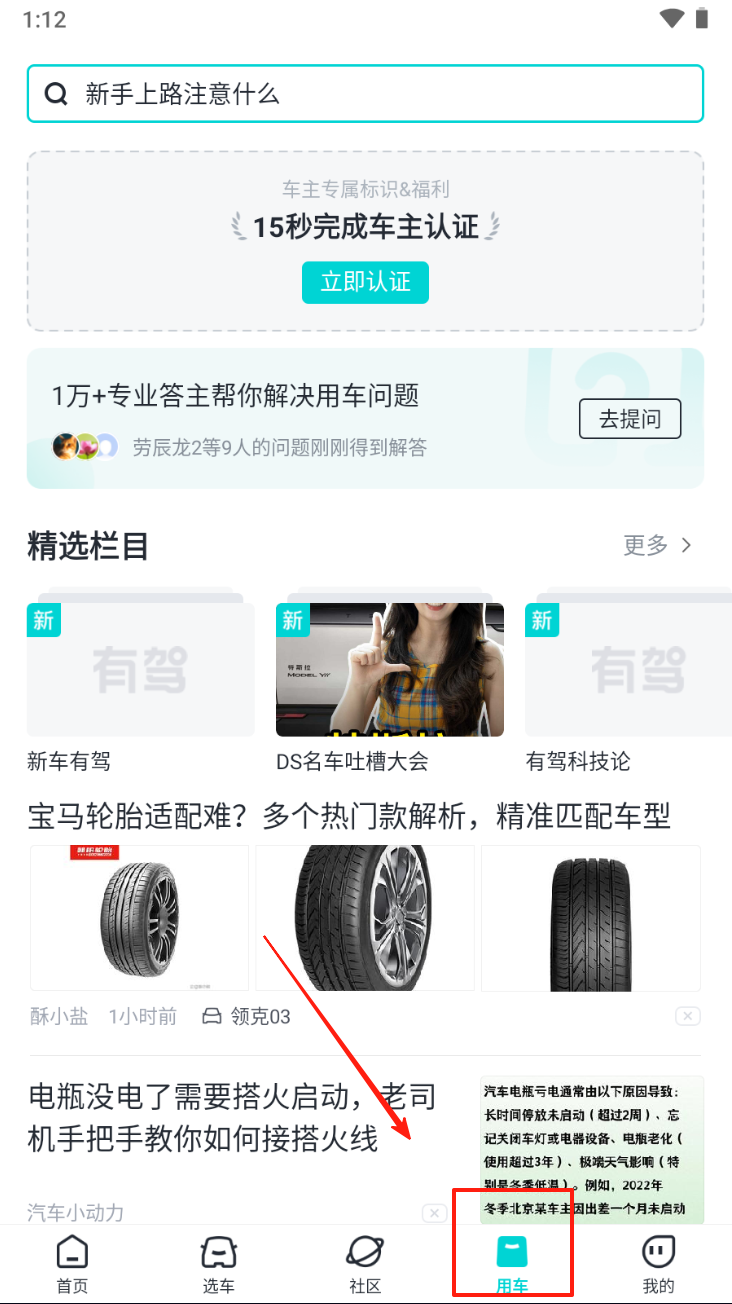The image size is (732, 1304).
Task: Open the 社区 tab
Action: click(x=365, y=1264)
